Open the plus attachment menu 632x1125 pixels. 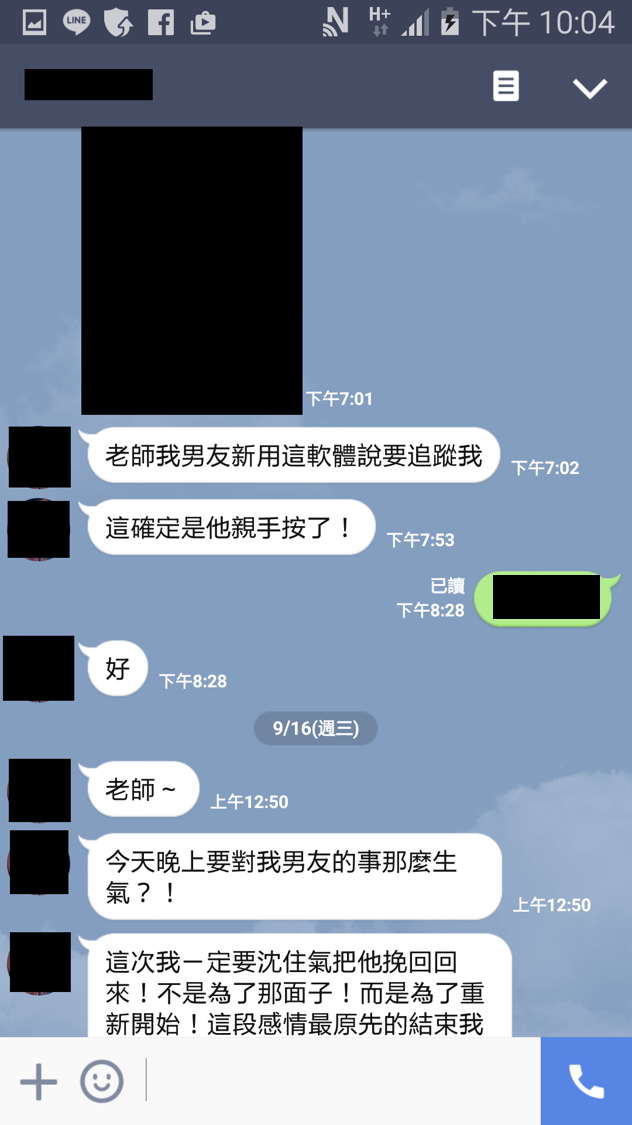[38, 1081]
